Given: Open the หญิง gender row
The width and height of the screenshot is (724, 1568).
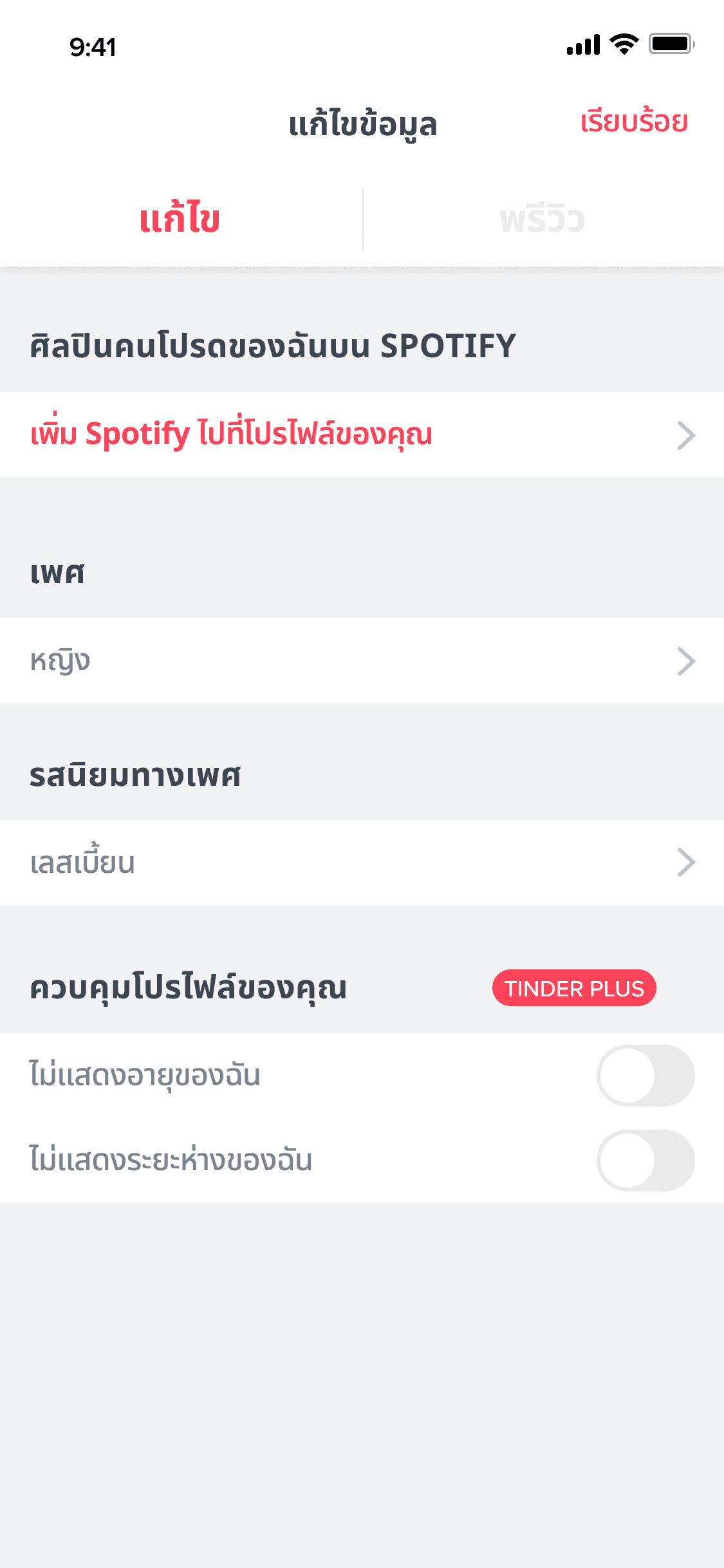Looking at the screenshot, I should [x=362, y=660].
